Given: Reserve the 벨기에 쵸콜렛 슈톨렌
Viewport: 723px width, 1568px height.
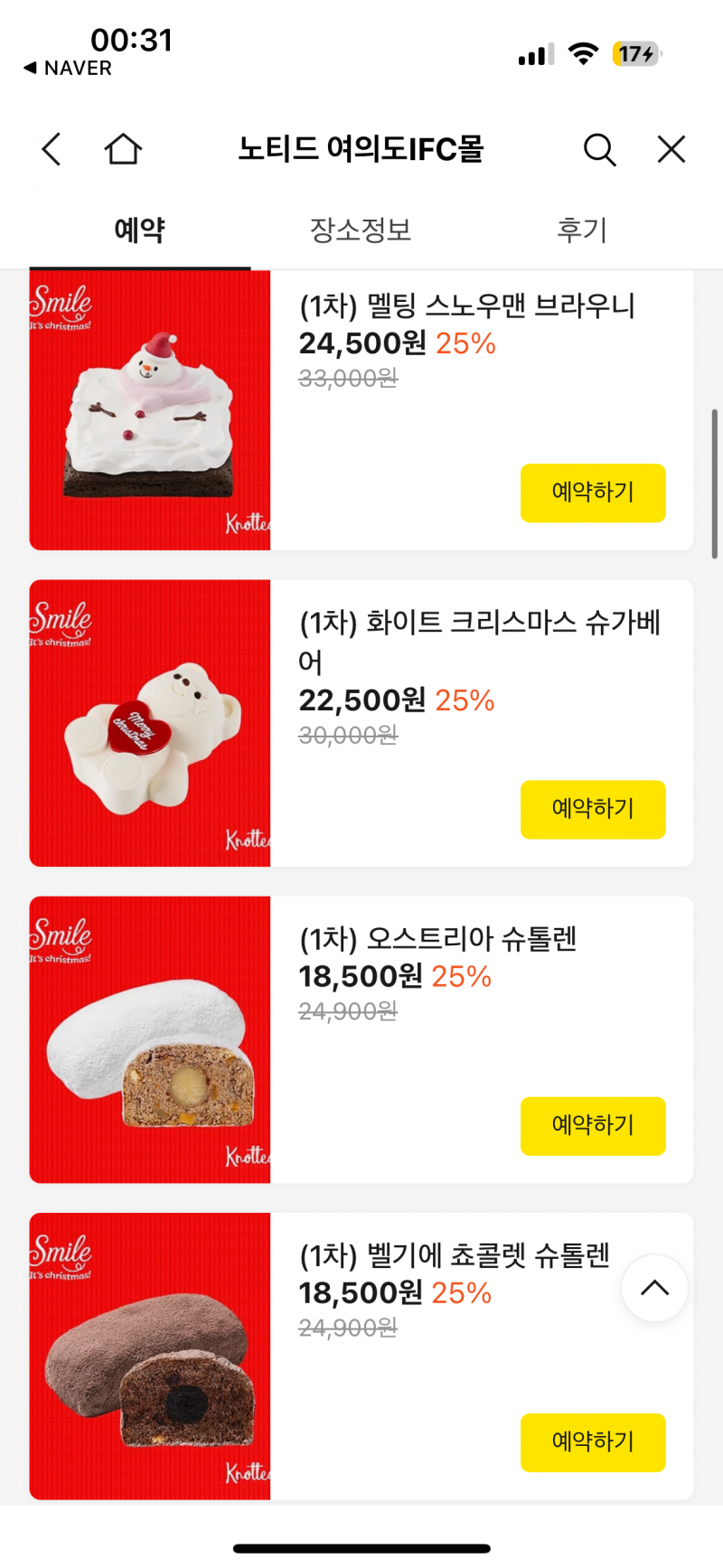Looking at the screenshot, I should point(593,1441).
